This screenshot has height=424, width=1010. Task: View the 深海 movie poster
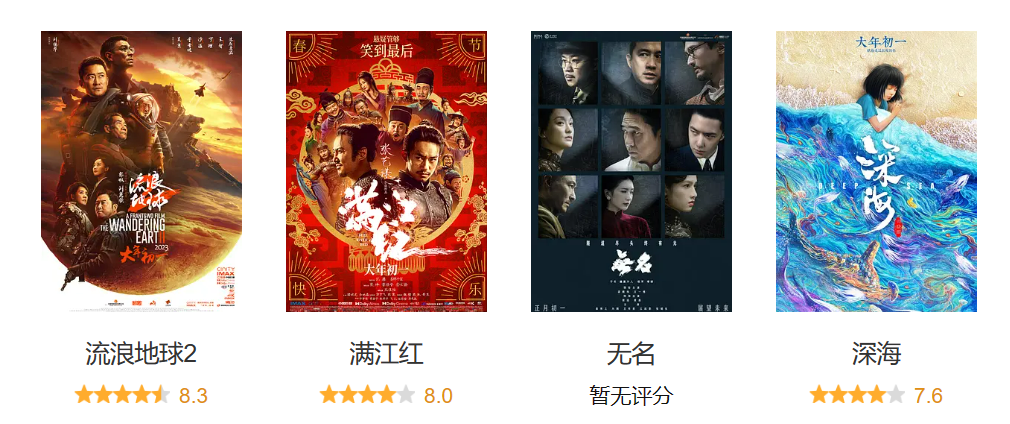point(876,171)
